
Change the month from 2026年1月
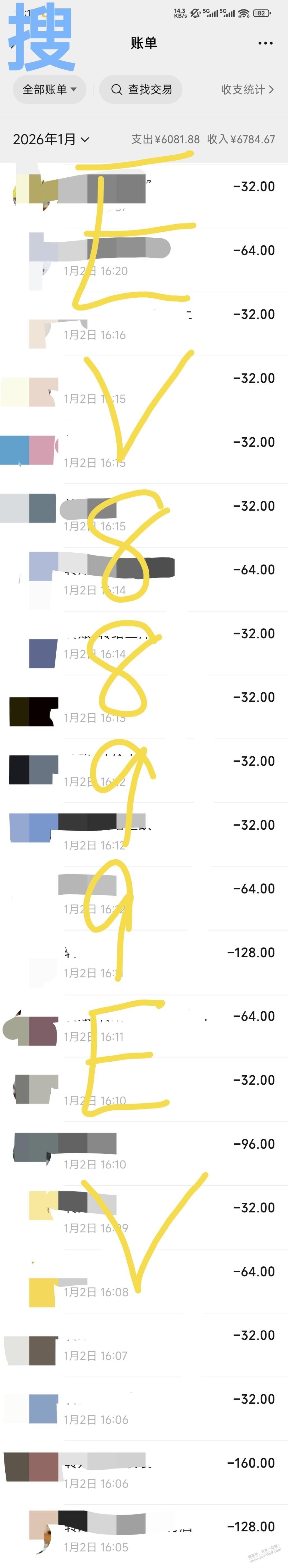(51, 139)
